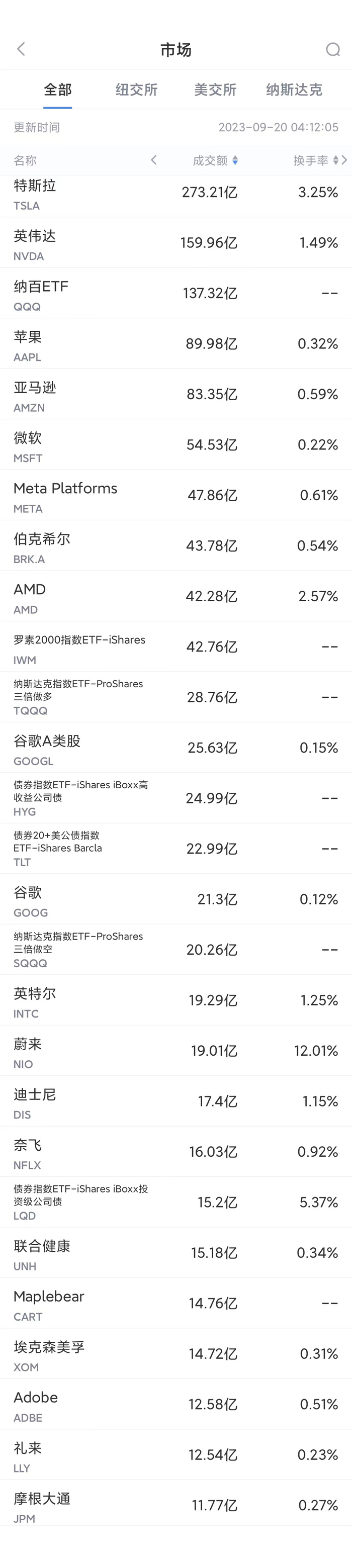Select the 全部 tab

58,90
